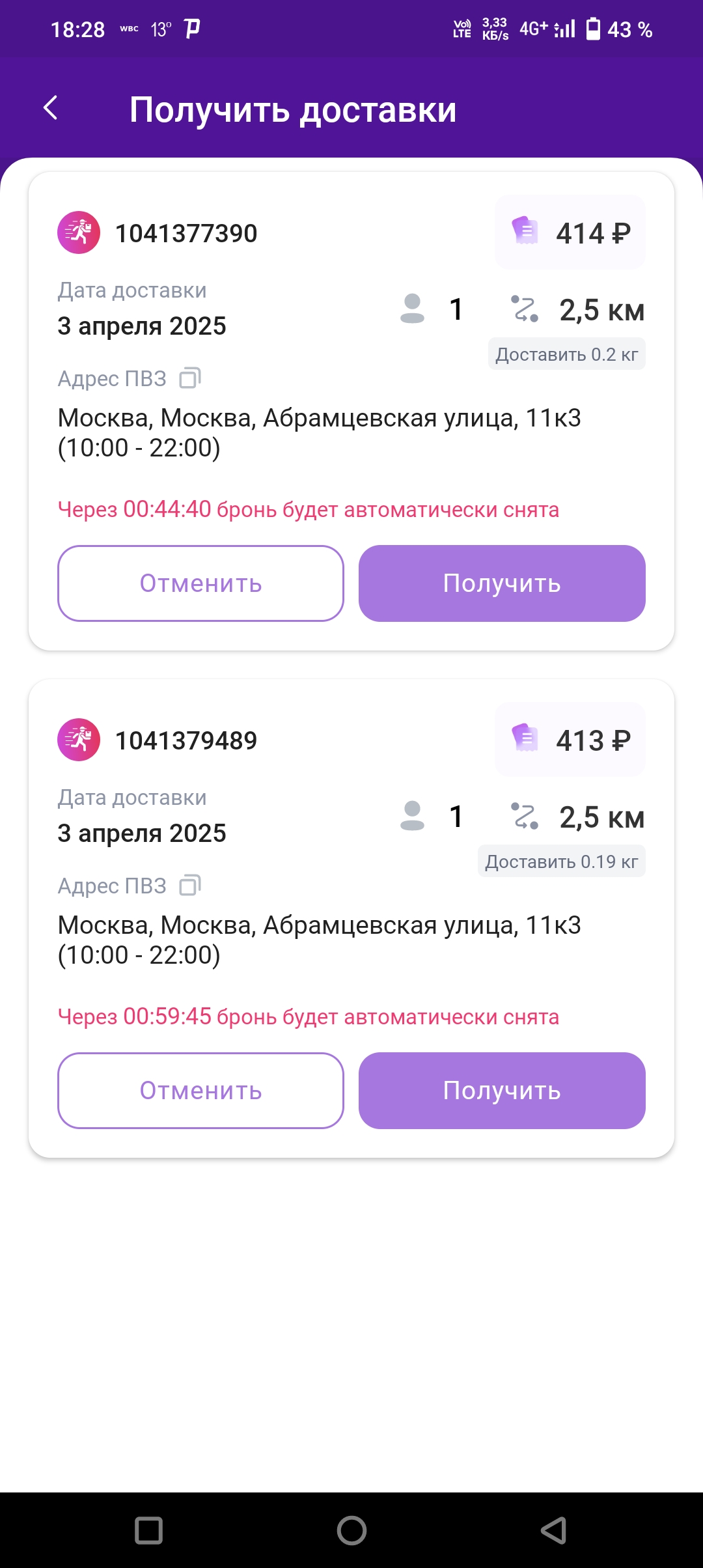
Task: Tap Получить for delivery 1041379489
Action: (502, 1091)
